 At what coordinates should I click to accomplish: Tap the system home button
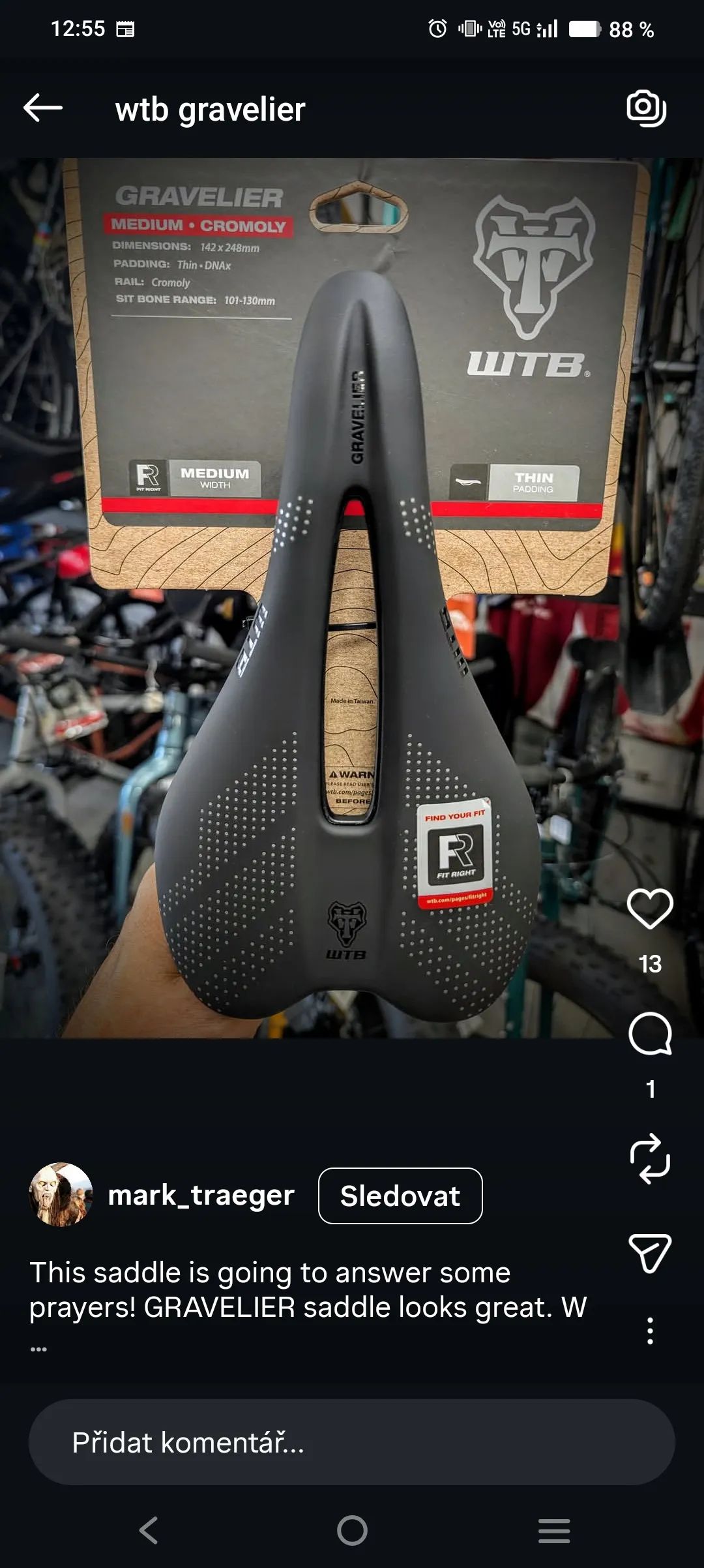click(x=352, y=1530)
